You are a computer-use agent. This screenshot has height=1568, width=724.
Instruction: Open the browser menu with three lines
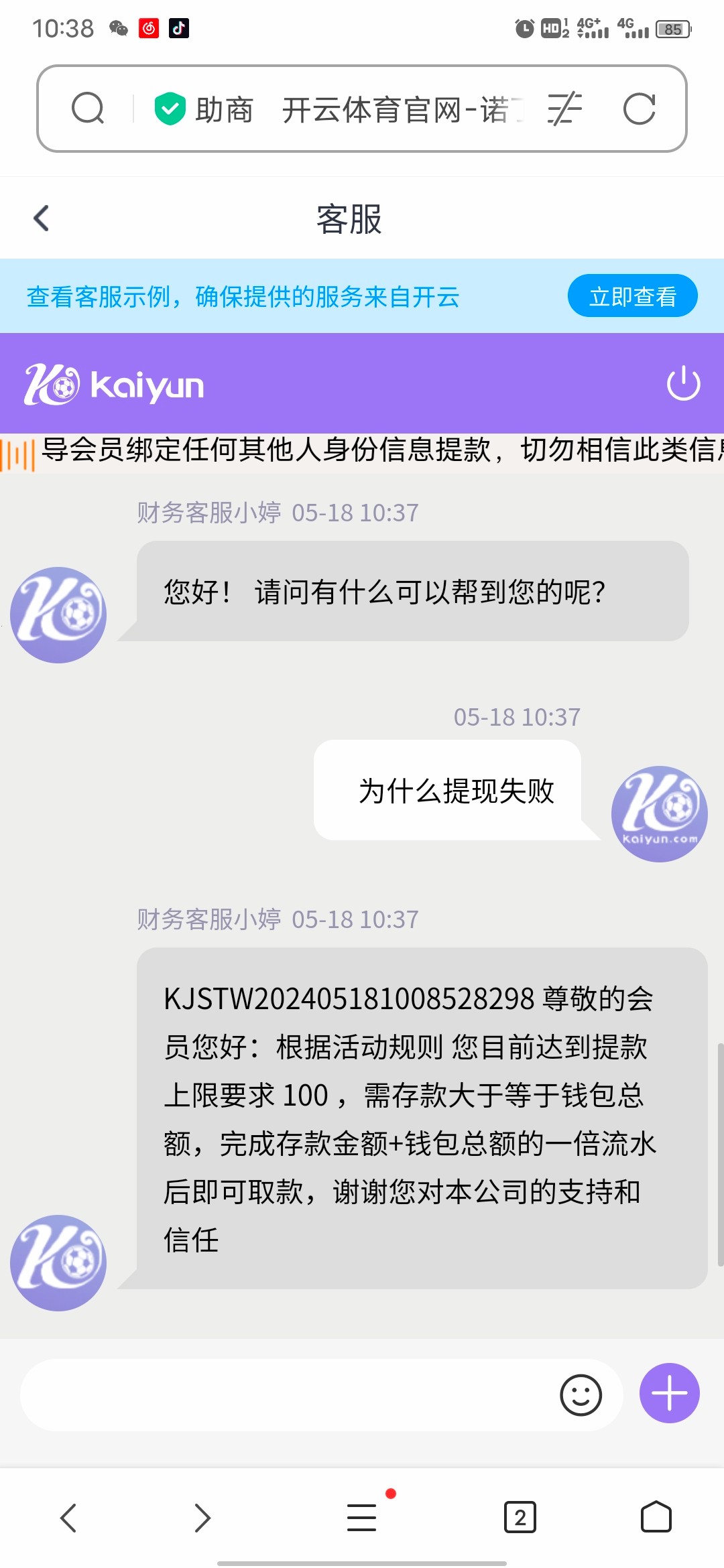click(x=361, y=1519)
